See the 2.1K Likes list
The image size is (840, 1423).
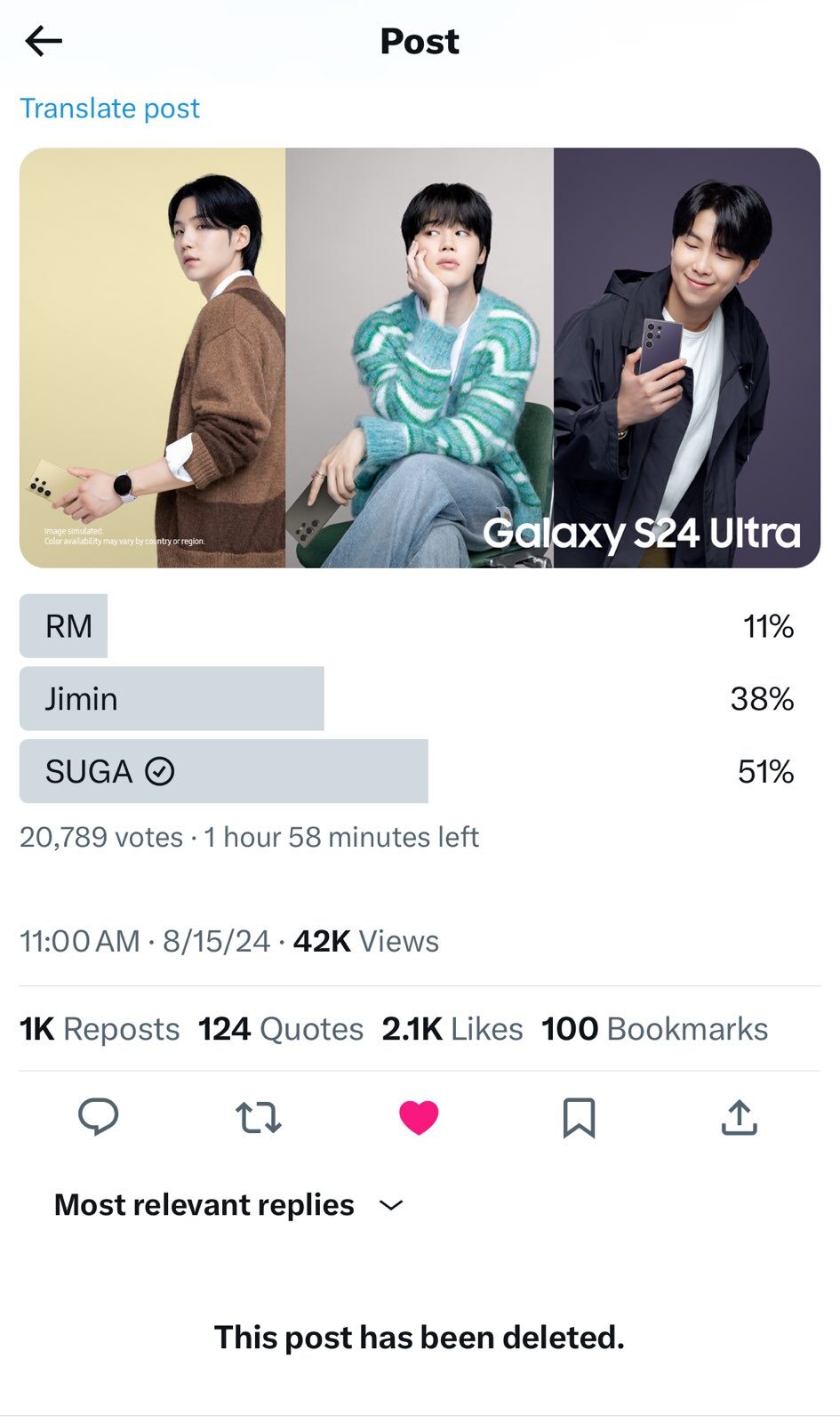(x=452, y=1029)
